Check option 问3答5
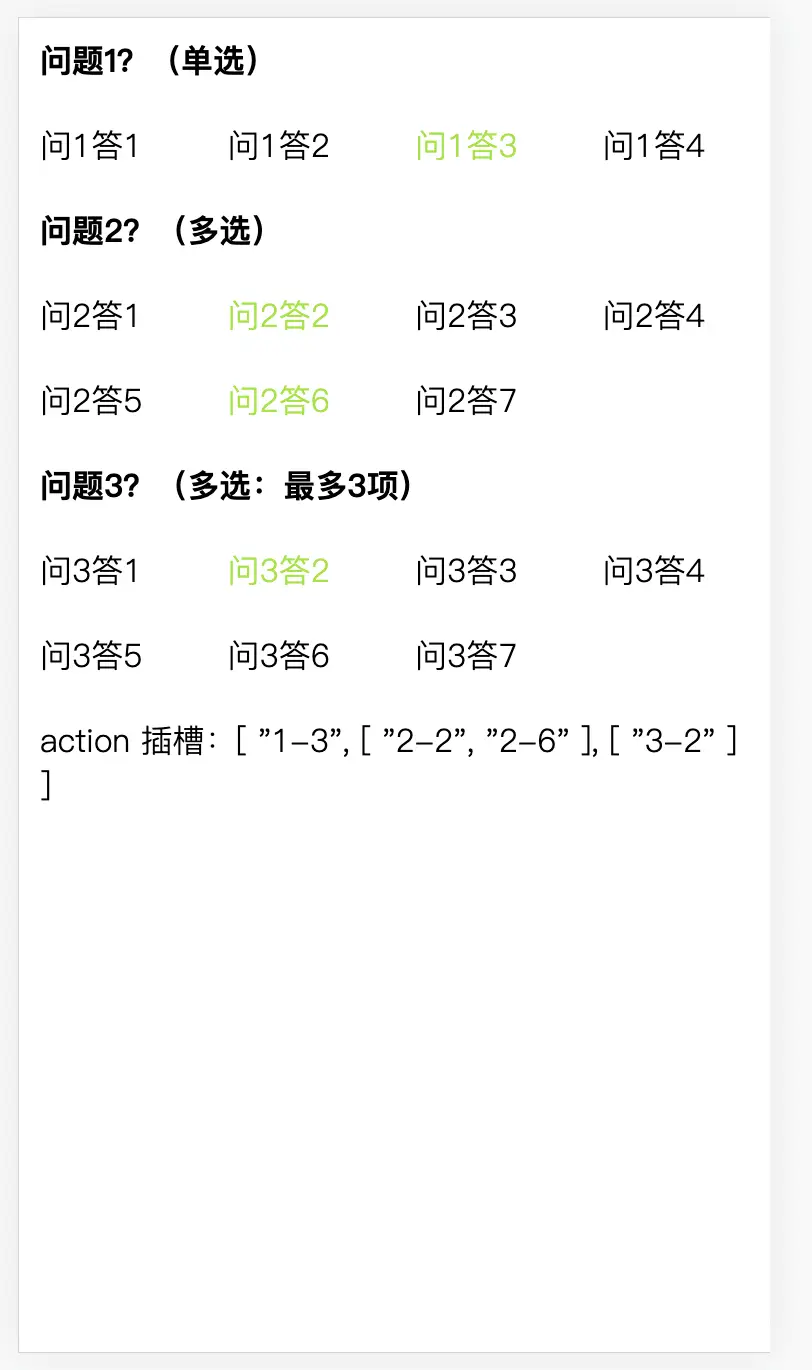The image size is (812, 1370). 91,657
